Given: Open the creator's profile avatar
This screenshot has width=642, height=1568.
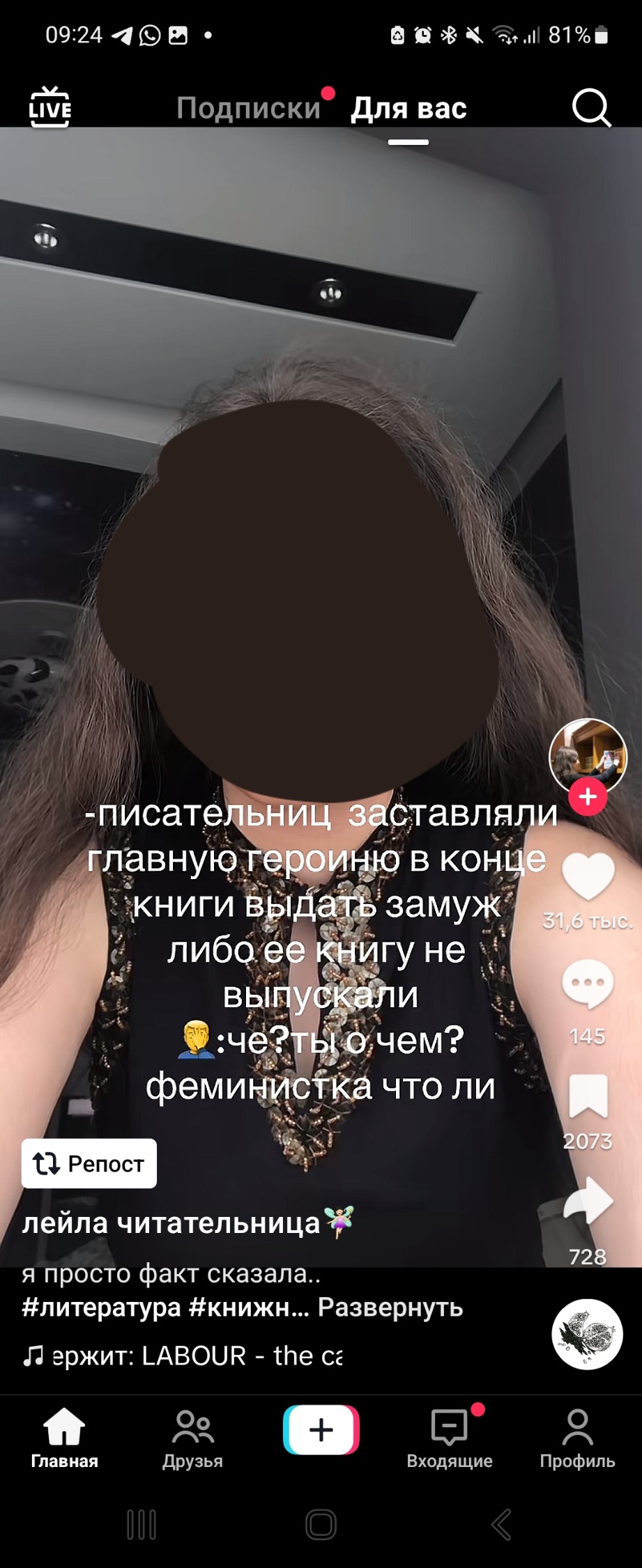Looking at the screenshot, I should [x=588, y=755].
